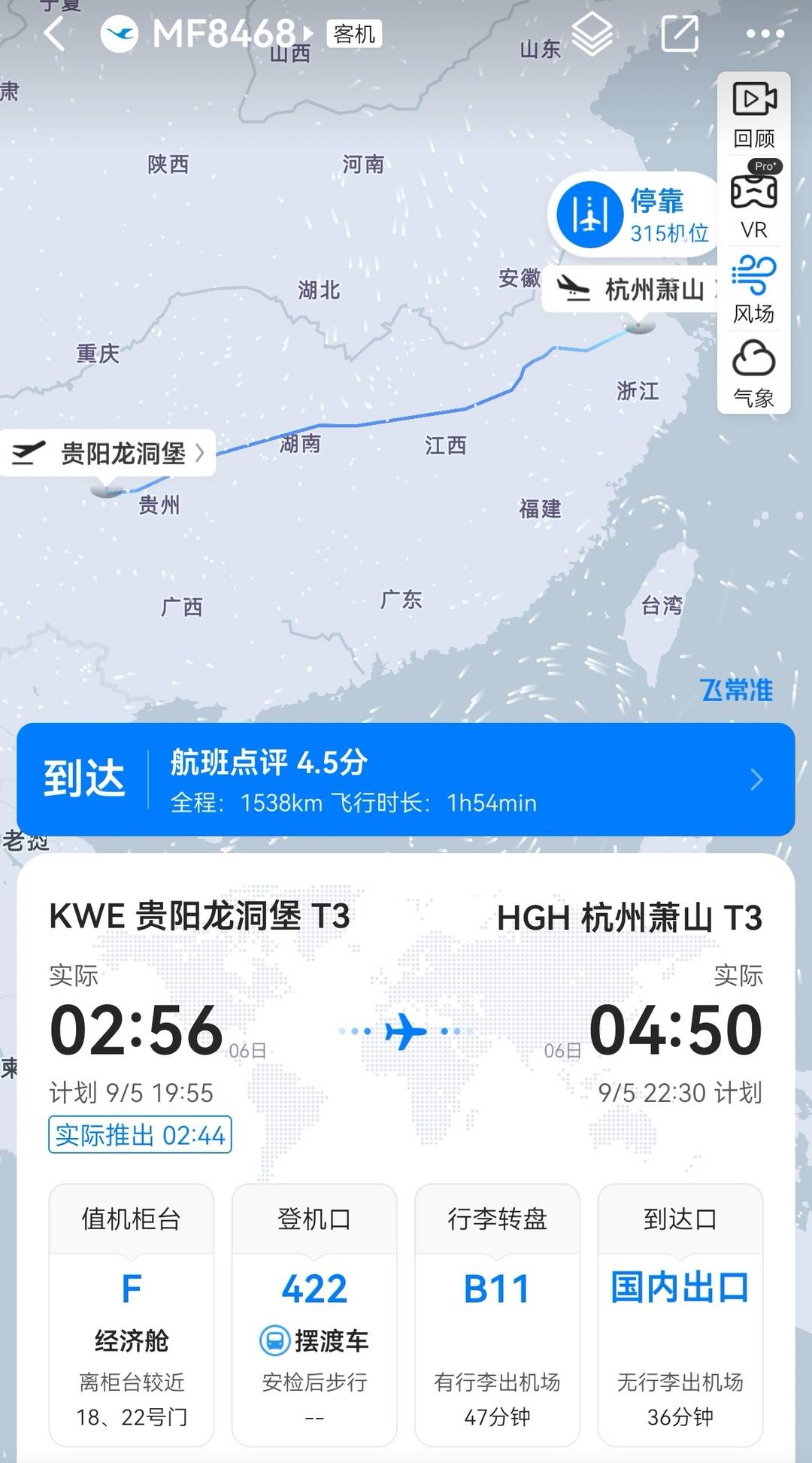Open 气象 weather view

pos(754,374)
